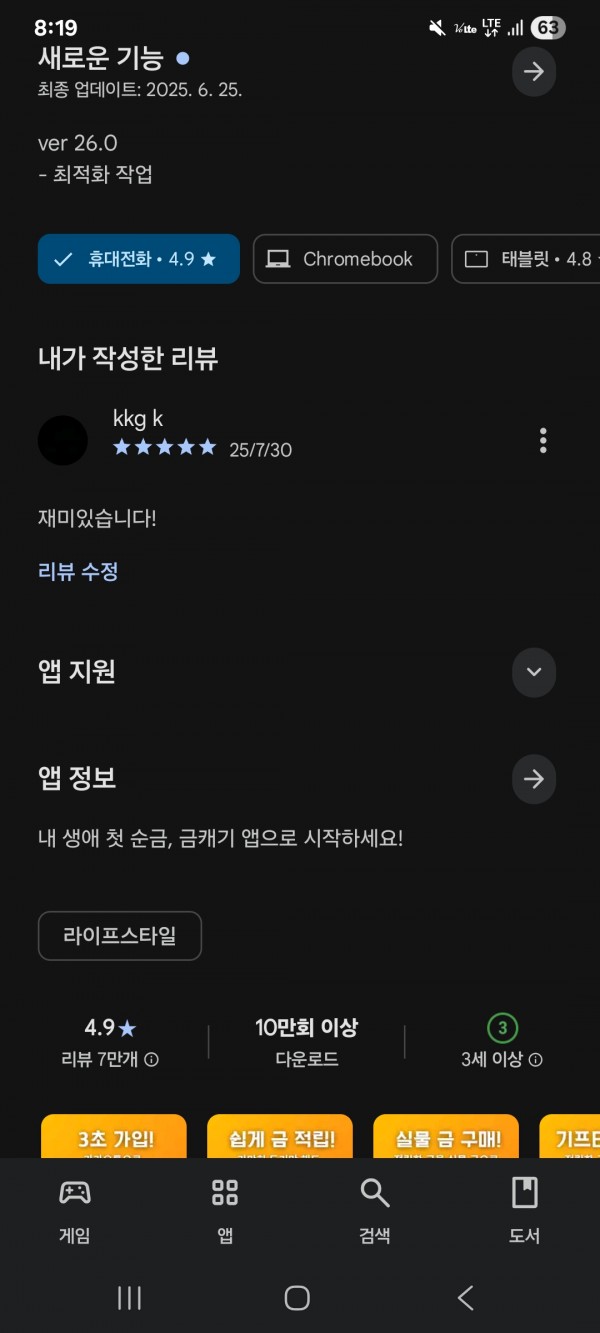Screen dimensions: 600x1333
Task: Tap the 라이프스타일 category chip
Action: click(120, 936)
